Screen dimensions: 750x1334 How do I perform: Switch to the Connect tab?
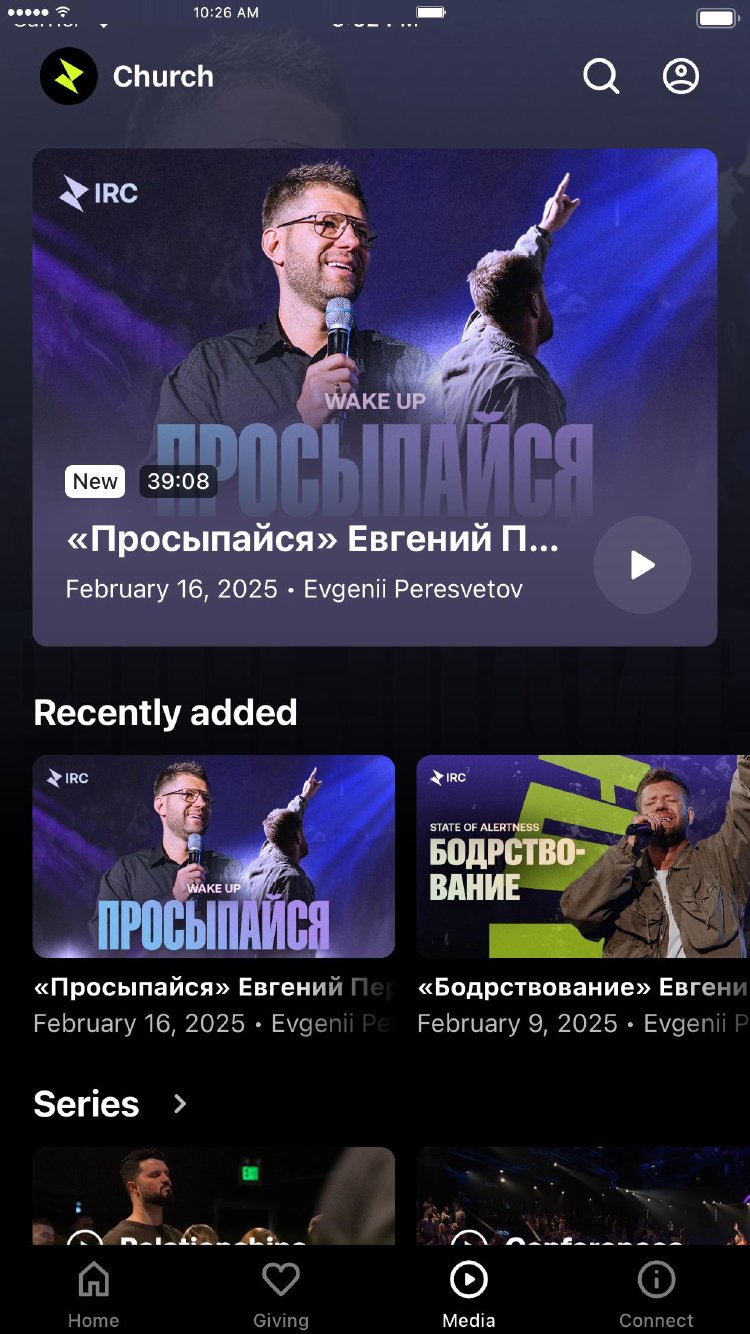[656, 1294]
